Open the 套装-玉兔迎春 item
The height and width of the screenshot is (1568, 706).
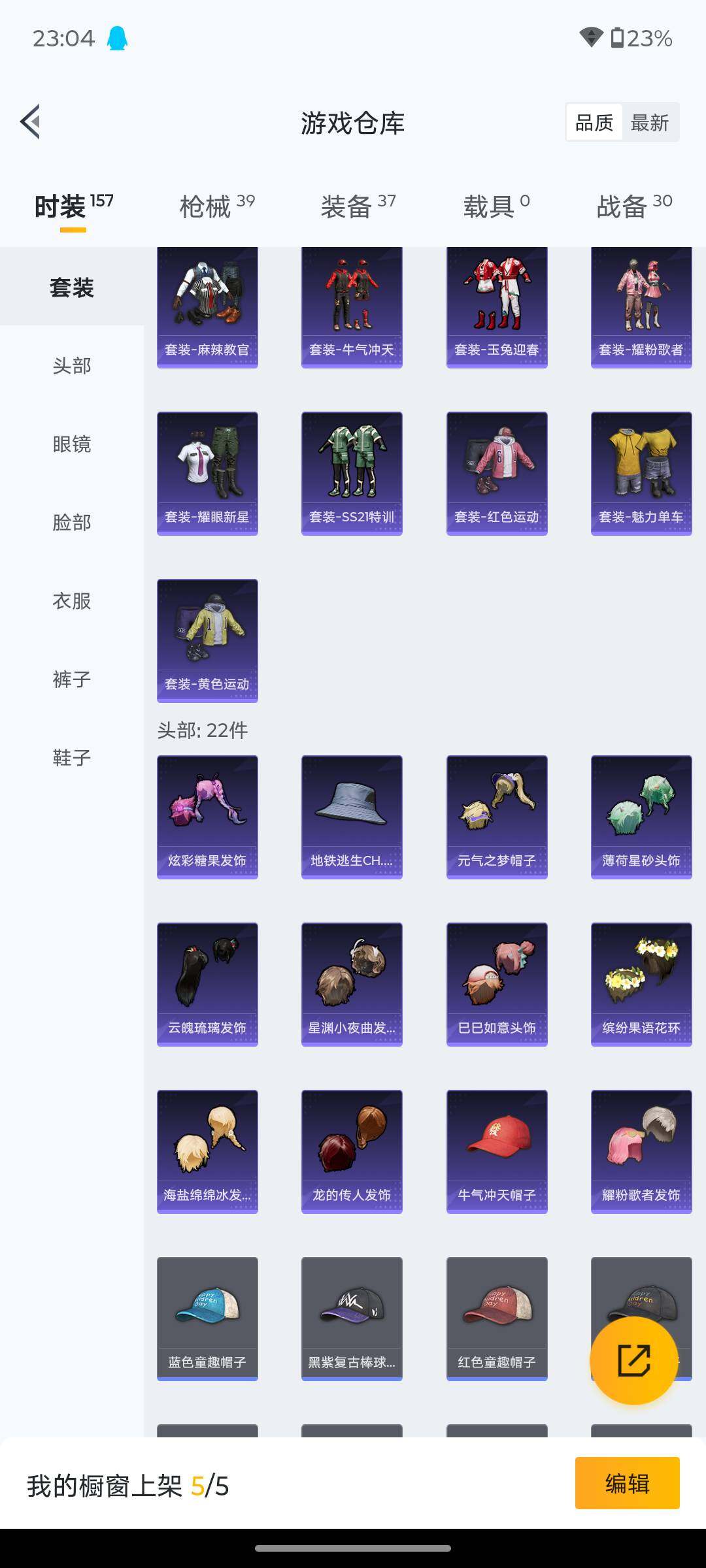(x=497, y=307)
